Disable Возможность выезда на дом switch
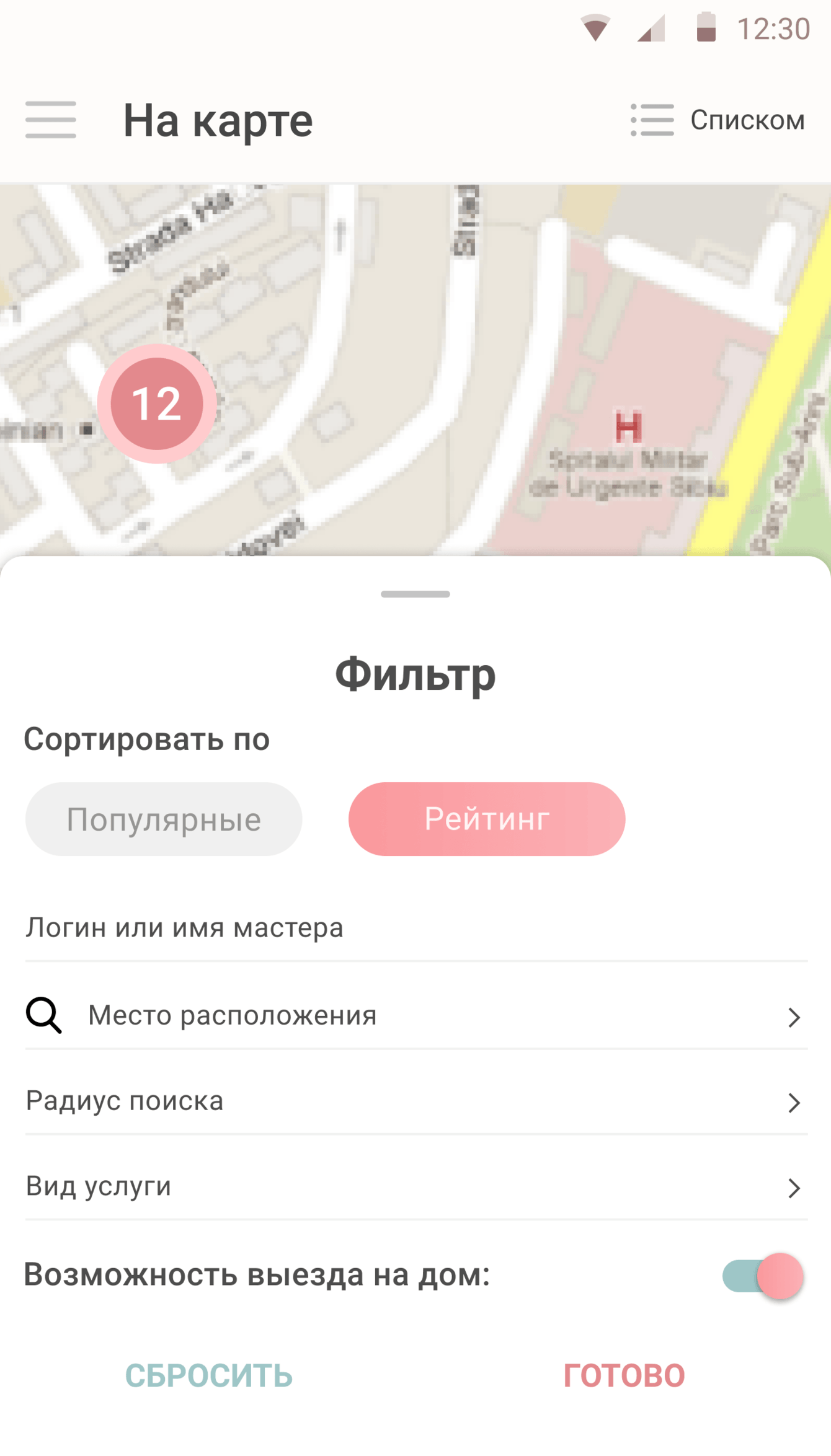The height and width of the screenshot is (1456, 831). tap(763, 1276)
